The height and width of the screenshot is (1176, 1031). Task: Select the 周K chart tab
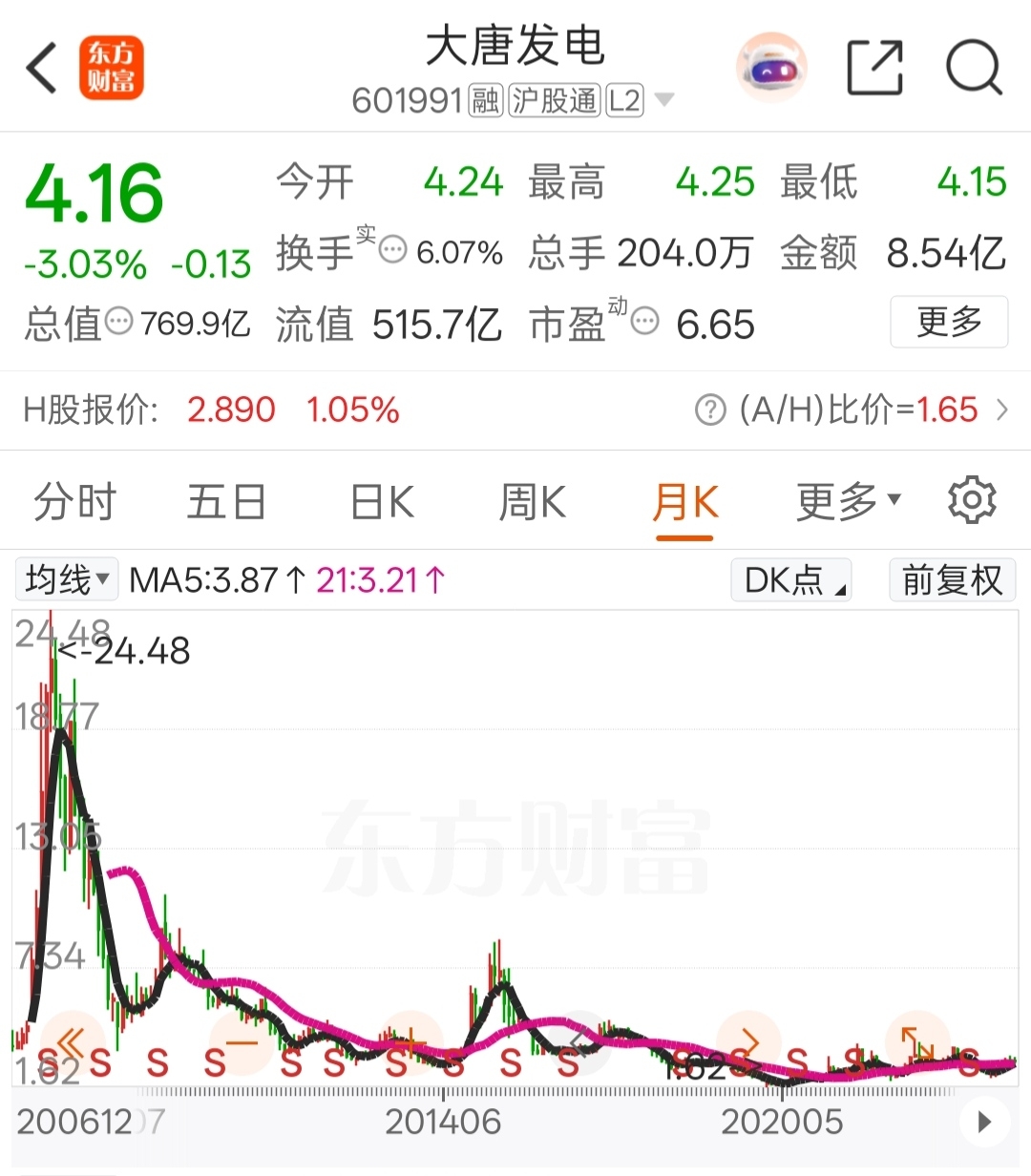(x=533, y=502)
